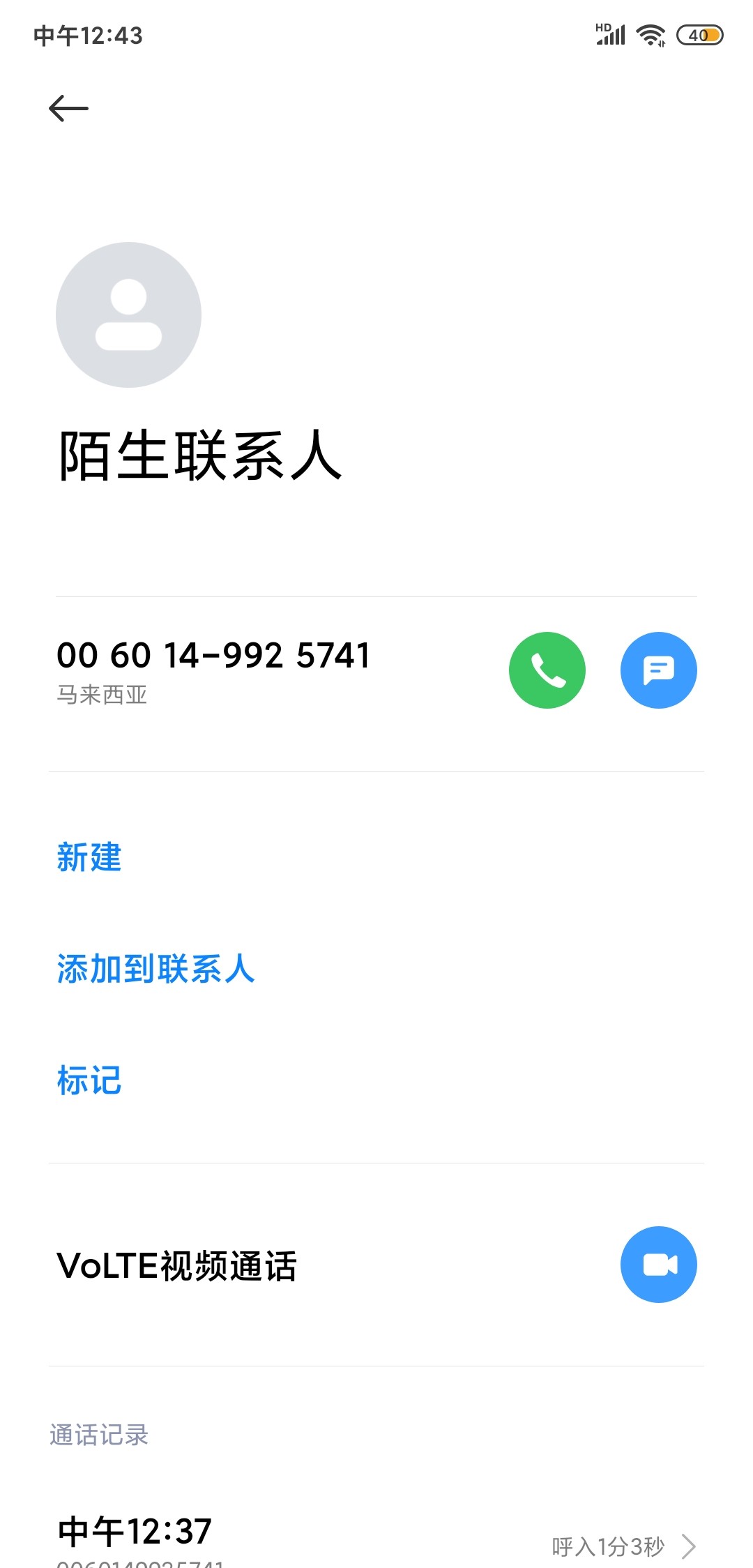Start a VoLTE video call
This screenshot has height=1568, width=753.
pyautogui.click(x=659, y=1265)
